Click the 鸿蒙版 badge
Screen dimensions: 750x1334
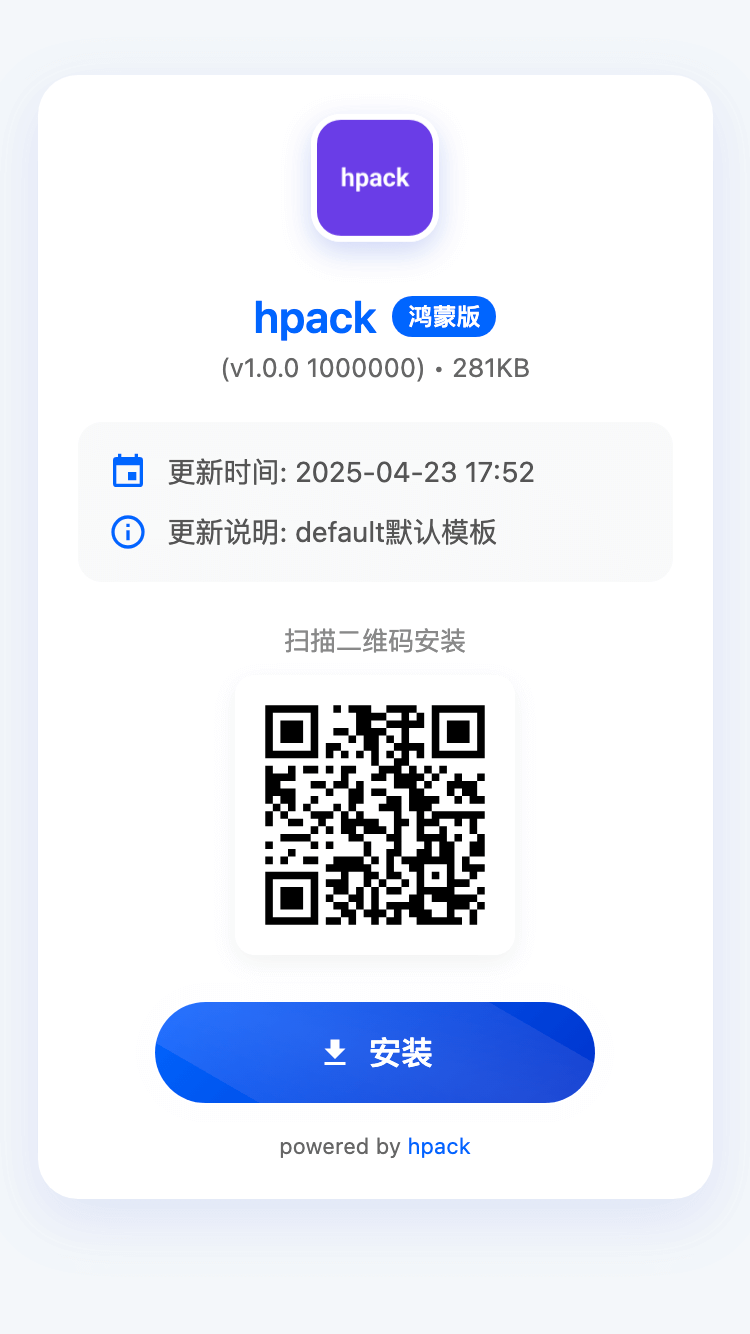coord(444,317)
